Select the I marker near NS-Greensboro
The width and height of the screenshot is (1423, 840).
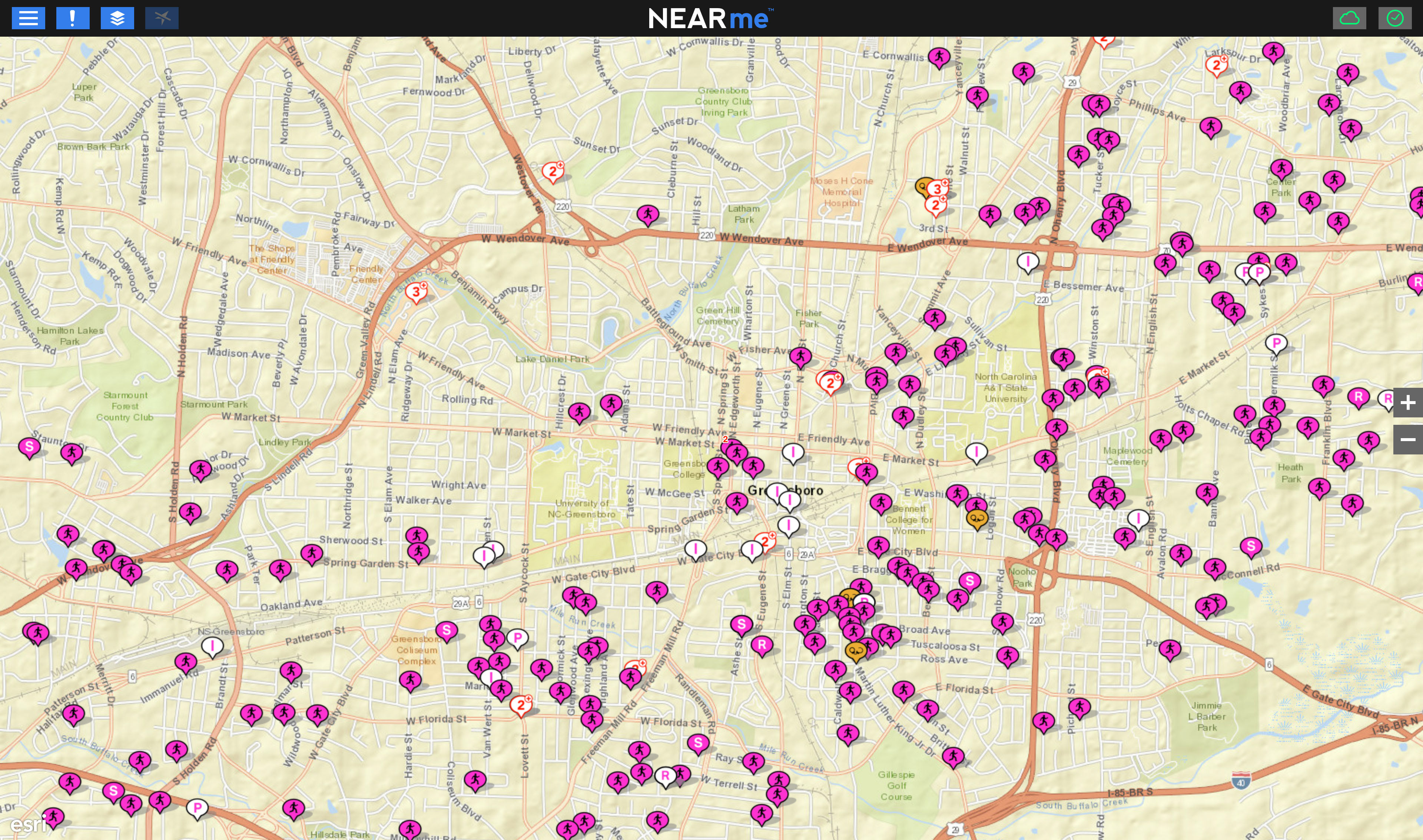pos(212,646)
